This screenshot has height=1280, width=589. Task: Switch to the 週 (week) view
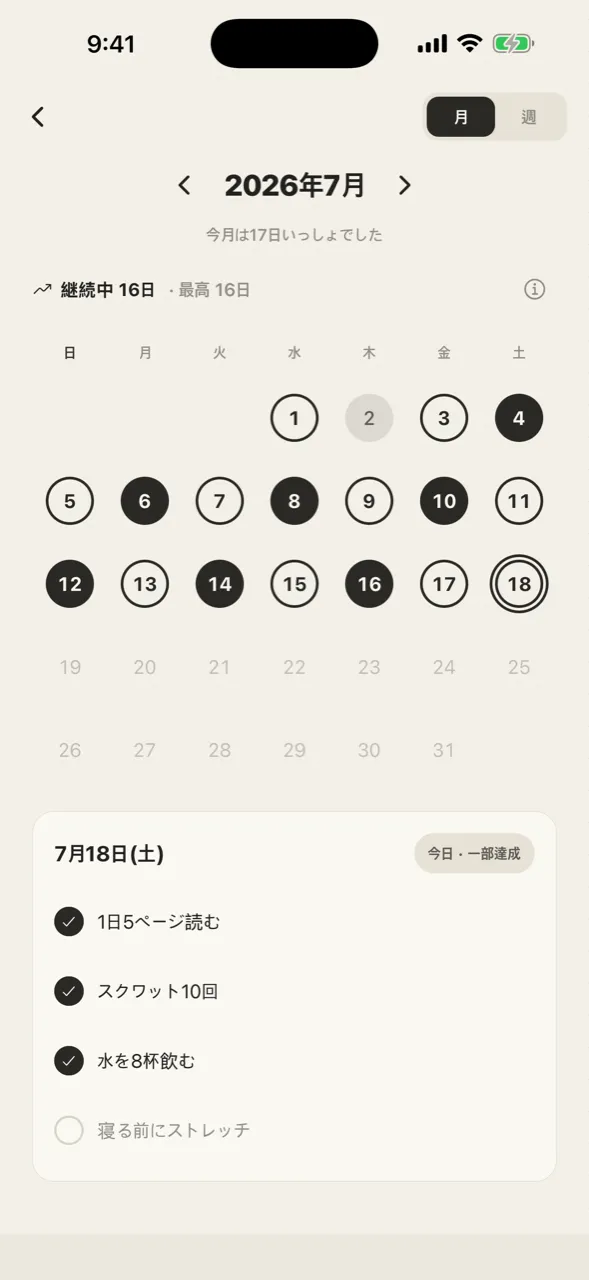click(529, 117)
